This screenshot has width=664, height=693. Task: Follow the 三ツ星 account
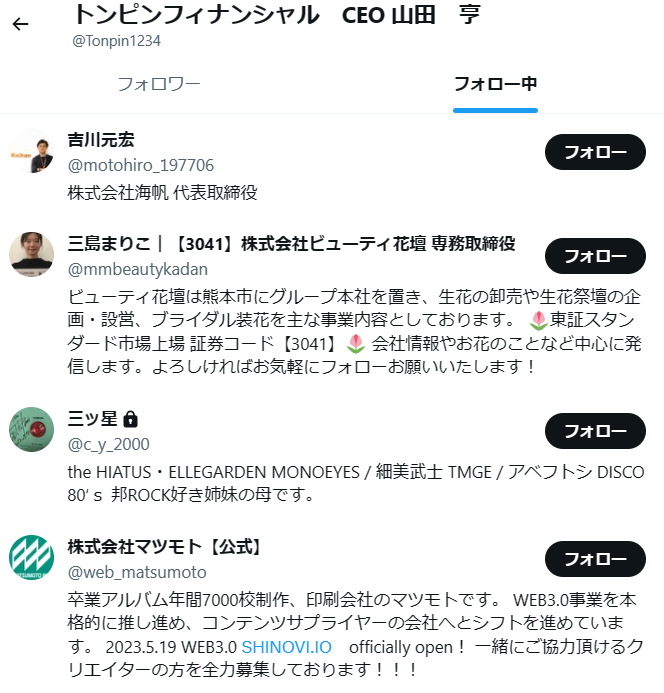(595, 431)
